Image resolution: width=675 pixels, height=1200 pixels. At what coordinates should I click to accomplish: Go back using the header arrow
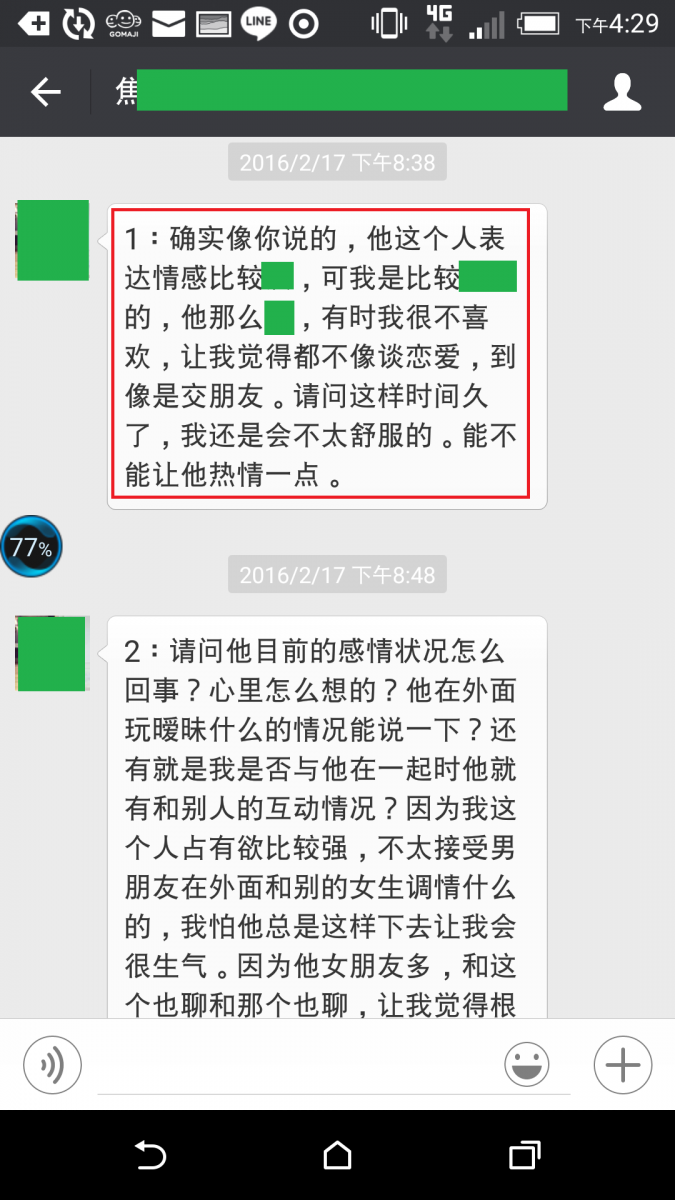(46, 93)
